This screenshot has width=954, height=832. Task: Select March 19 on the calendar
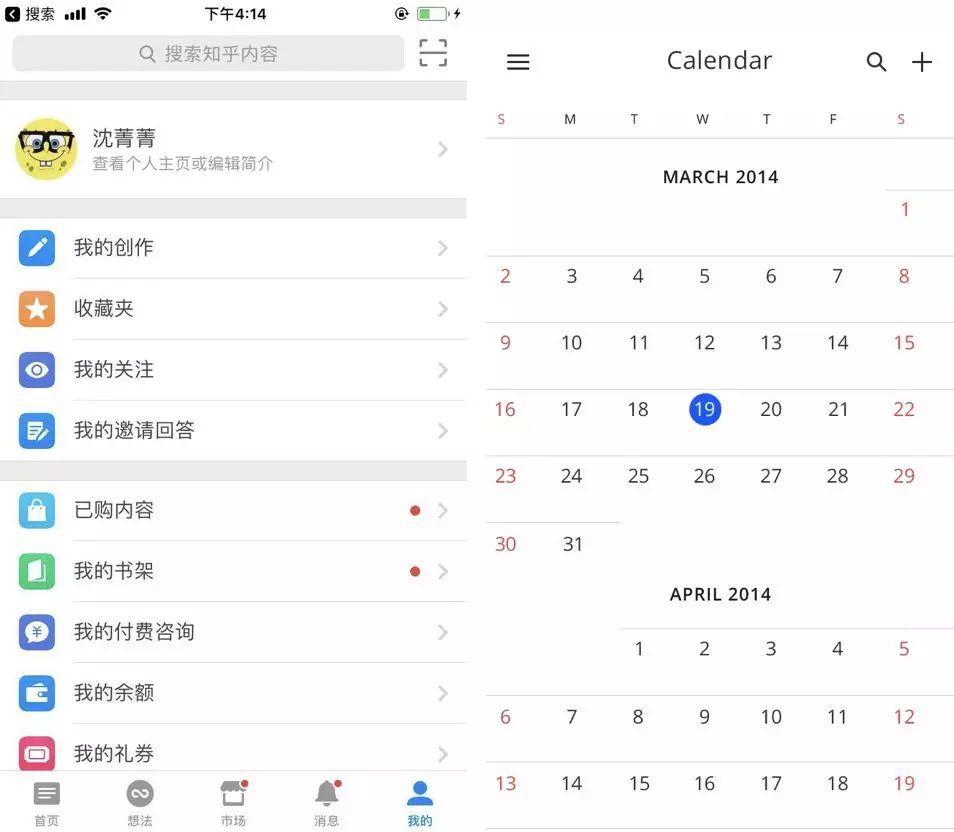[x=705, y=409]
